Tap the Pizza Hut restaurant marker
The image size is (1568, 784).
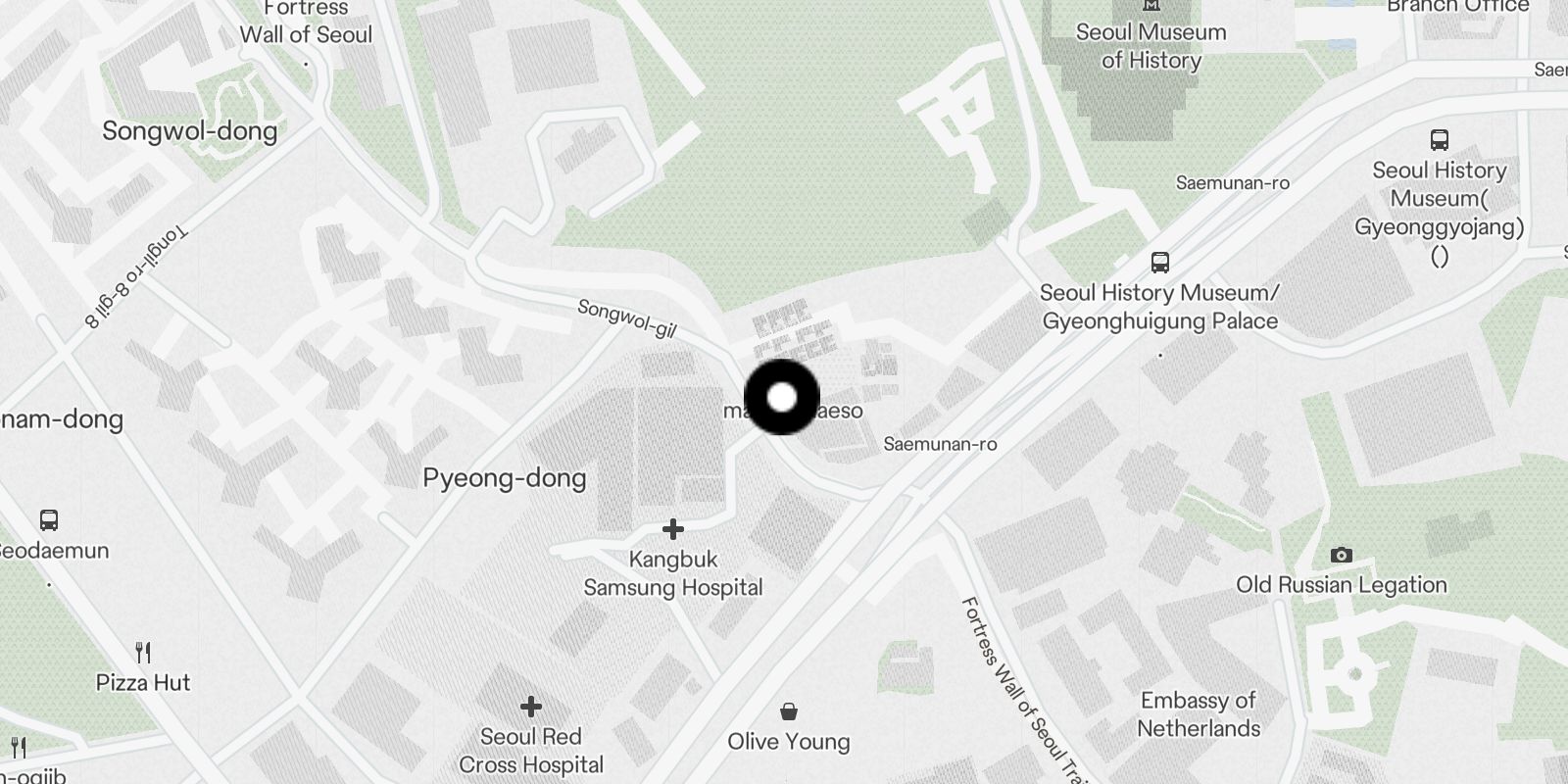pyautogui.click(x=143, y=653)
